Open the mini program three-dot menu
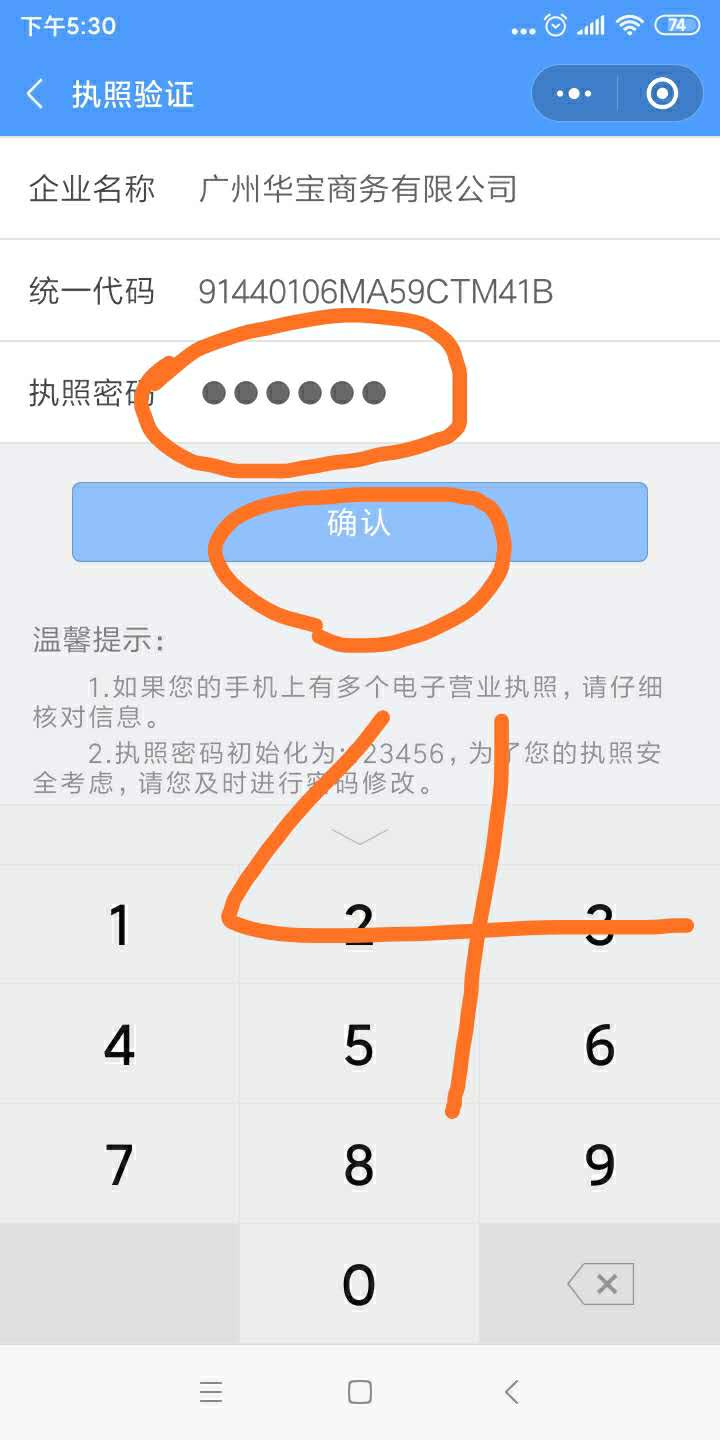This screenshot has height=1440, width=720. (x=574, y=94)
